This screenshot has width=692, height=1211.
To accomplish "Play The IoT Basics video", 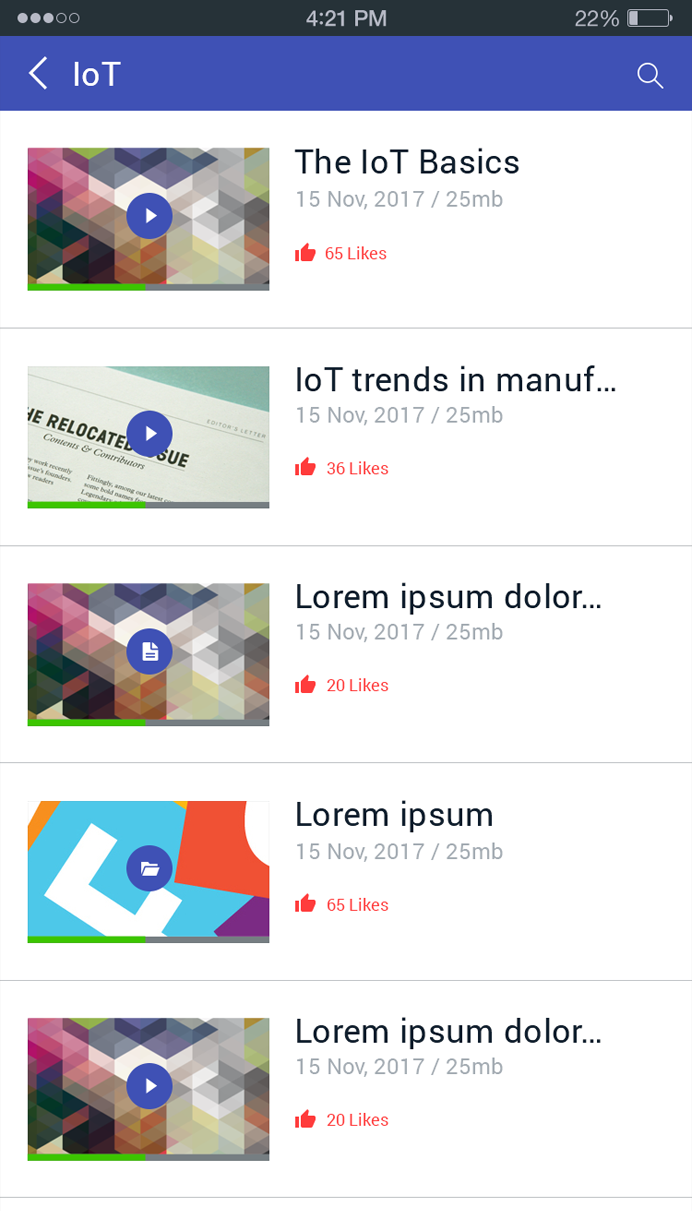I will tap(150, 215).
